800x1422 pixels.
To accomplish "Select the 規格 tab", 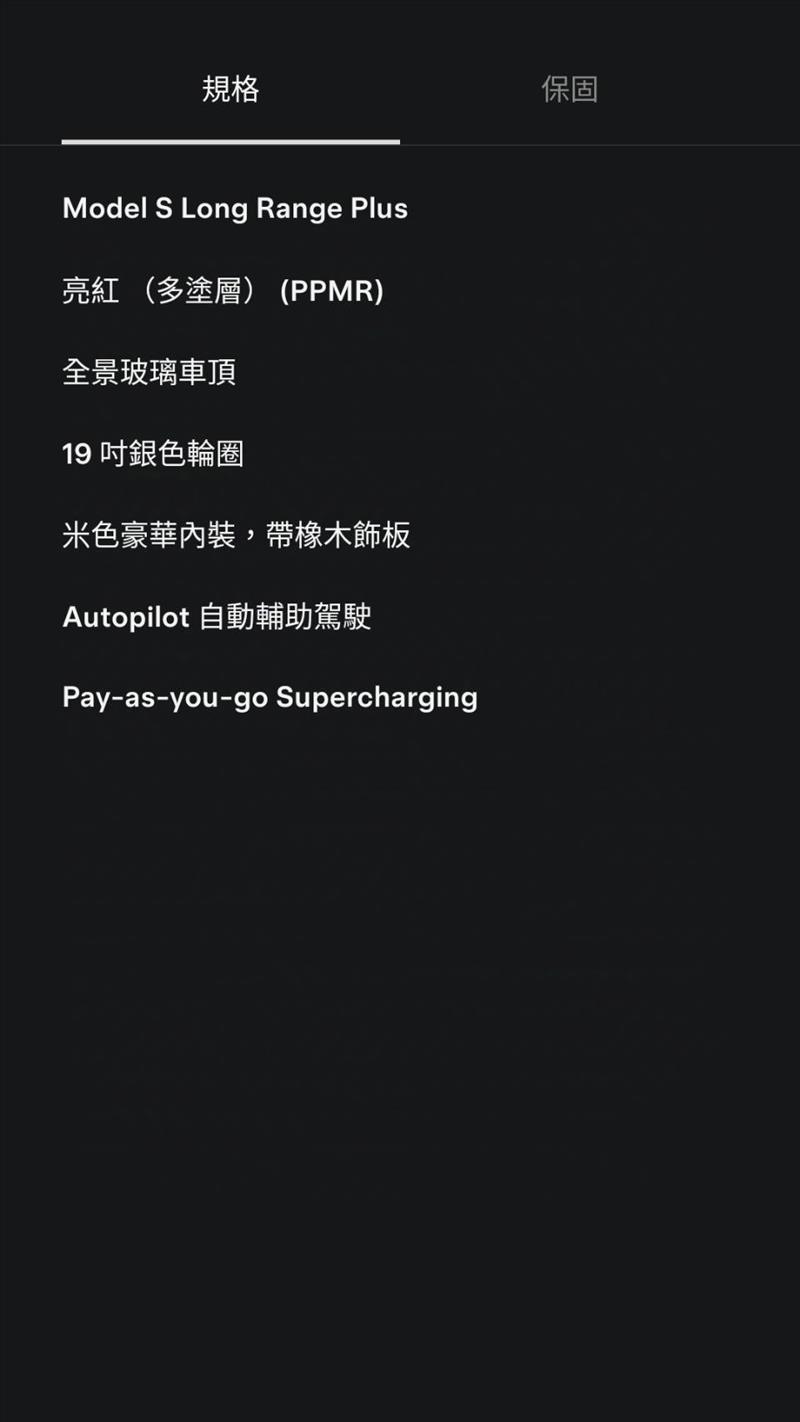I will [231, 90].
